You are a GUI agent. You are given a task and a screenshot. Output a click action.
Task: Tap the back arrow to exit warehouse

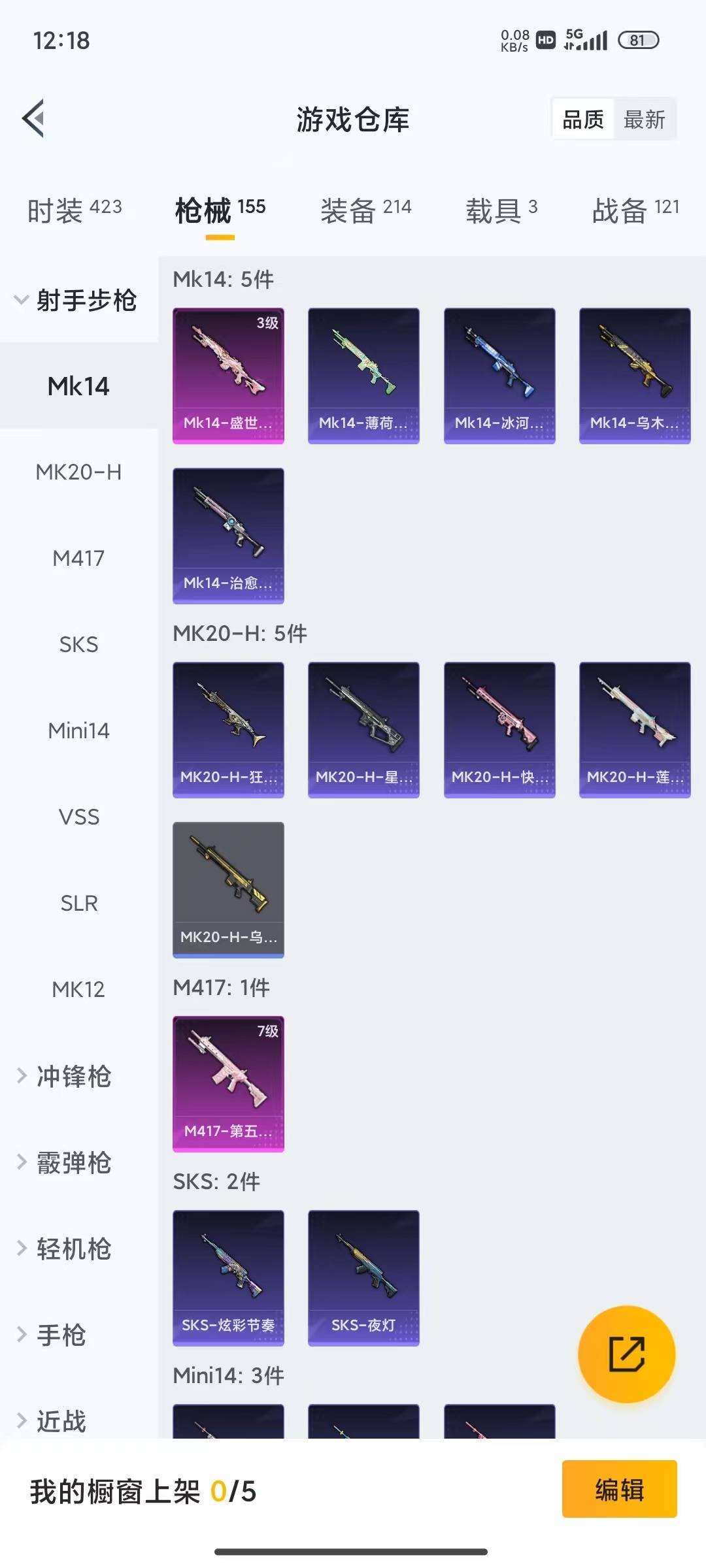32,119
